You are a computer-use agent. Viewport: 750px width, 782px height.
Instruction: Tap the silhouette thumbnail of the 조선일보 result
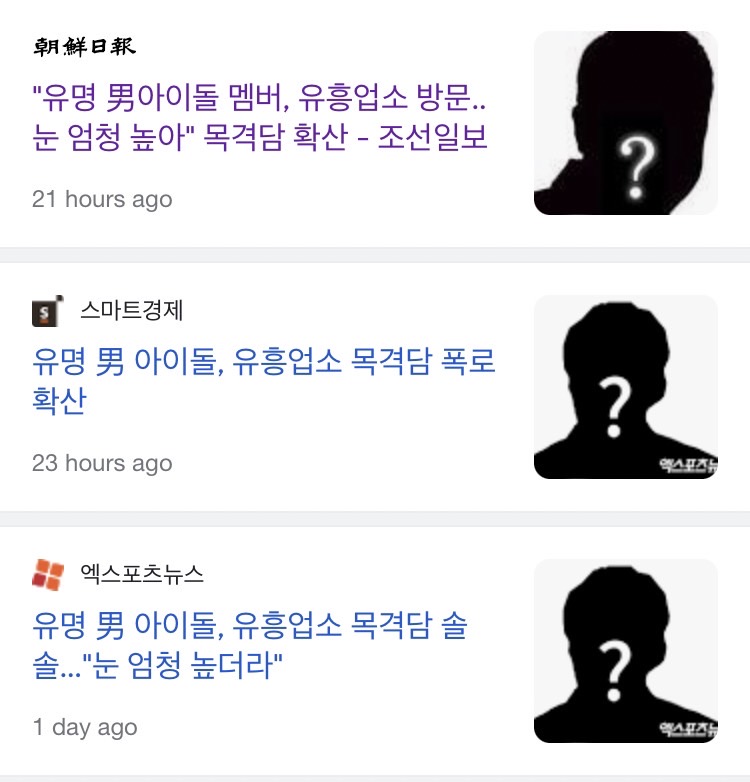pyautogui.click(x=626, y=123)
